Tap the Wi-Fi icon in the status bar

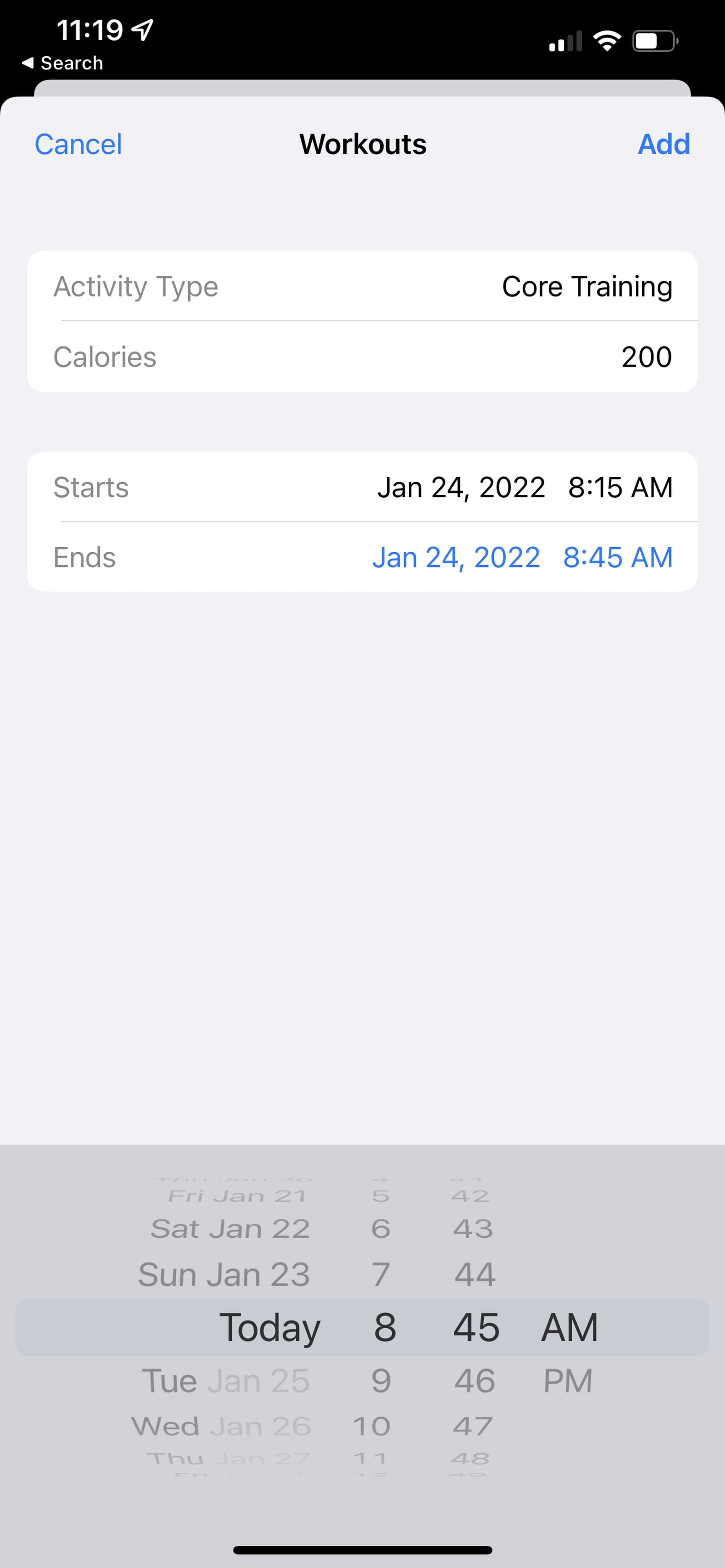tap(606, 40)
